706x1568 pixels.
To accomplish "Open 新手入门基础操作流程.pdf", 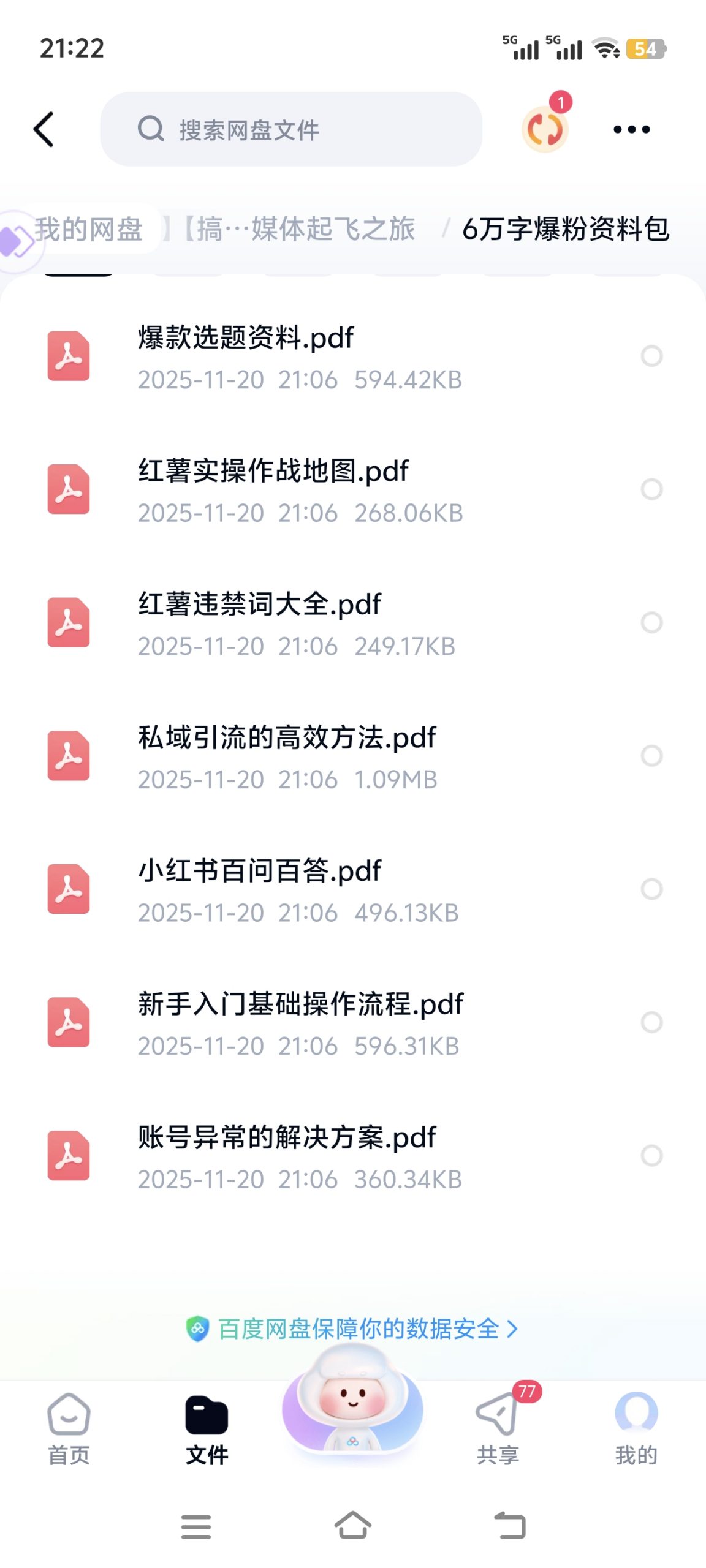I will 300,1022.
